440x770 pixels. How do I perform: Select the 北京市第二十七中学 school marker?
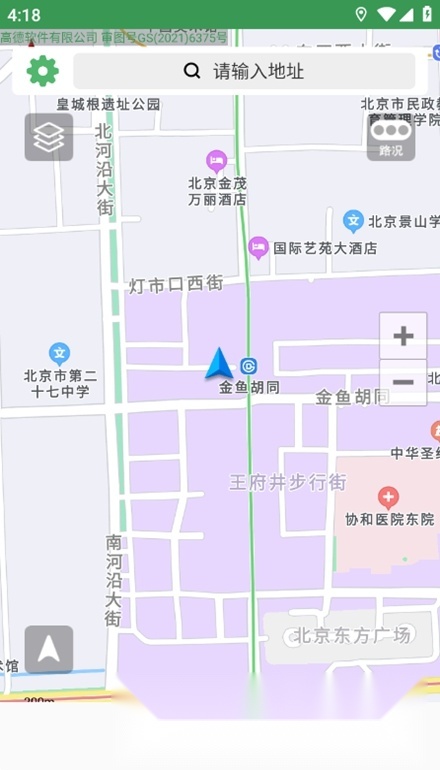click(59, 354)
